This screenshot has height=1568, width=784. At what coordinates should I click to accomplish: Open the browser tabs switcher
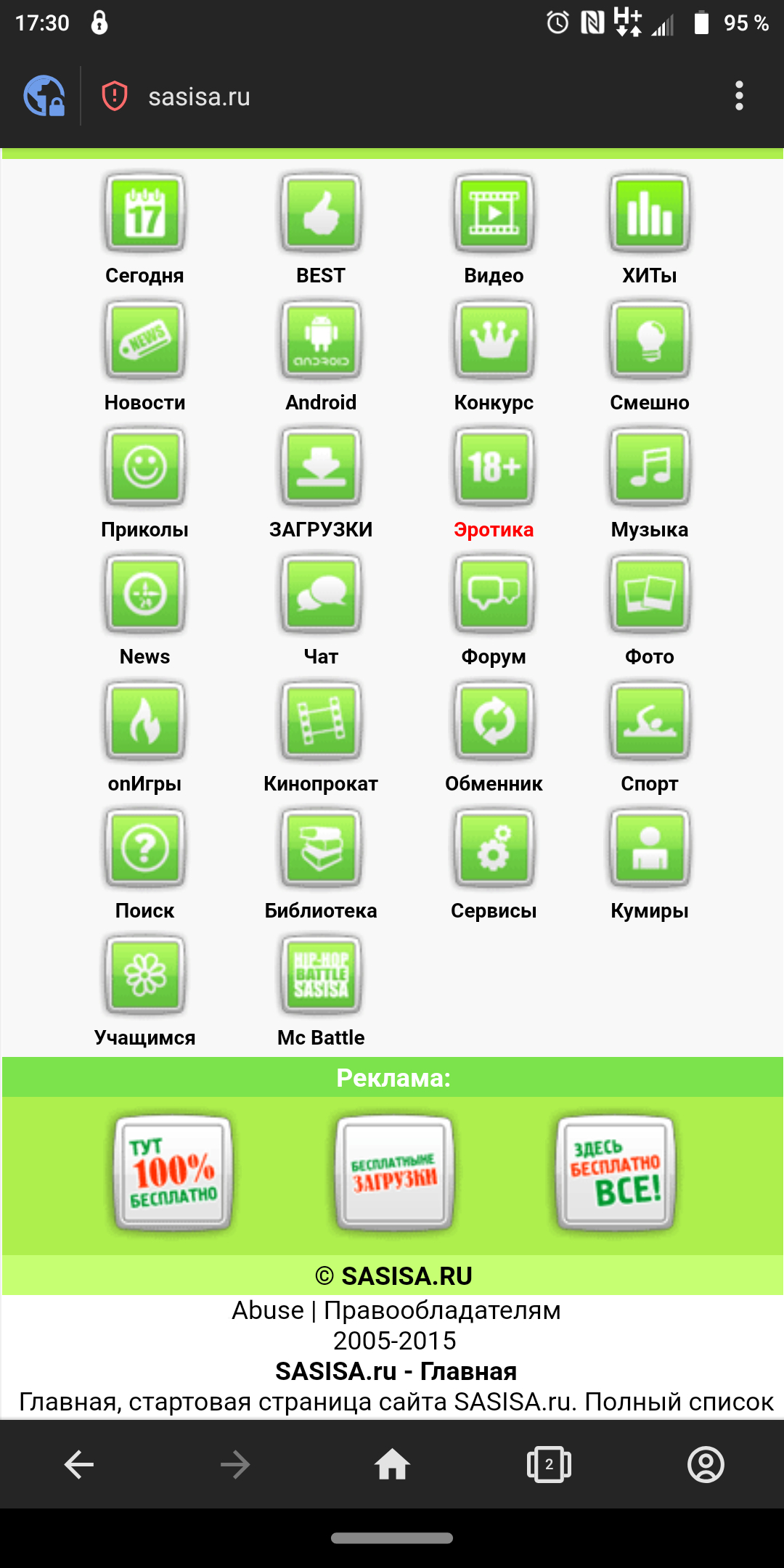click(549, 1464)
